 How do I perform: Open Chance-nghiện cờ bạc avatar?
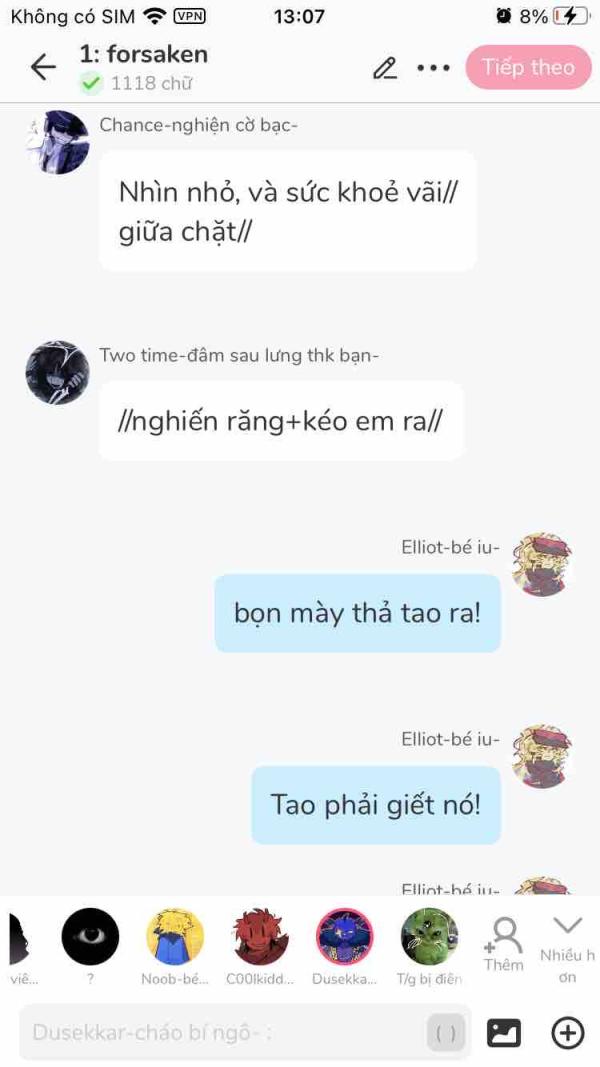57,142
